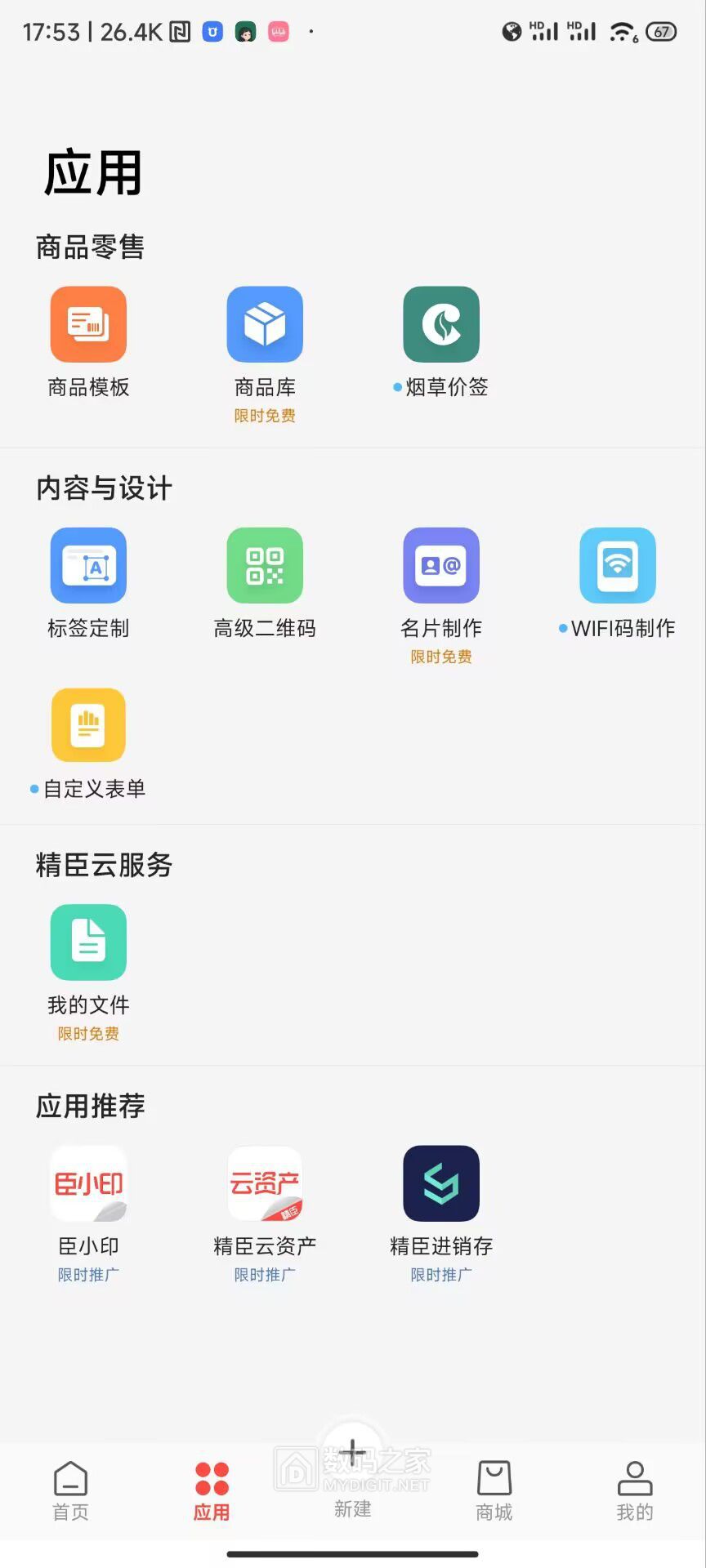Switch to the 我的 tab
Image resolution: width=706 pixels, height=1568 pixels.
tap(635, 1491)
